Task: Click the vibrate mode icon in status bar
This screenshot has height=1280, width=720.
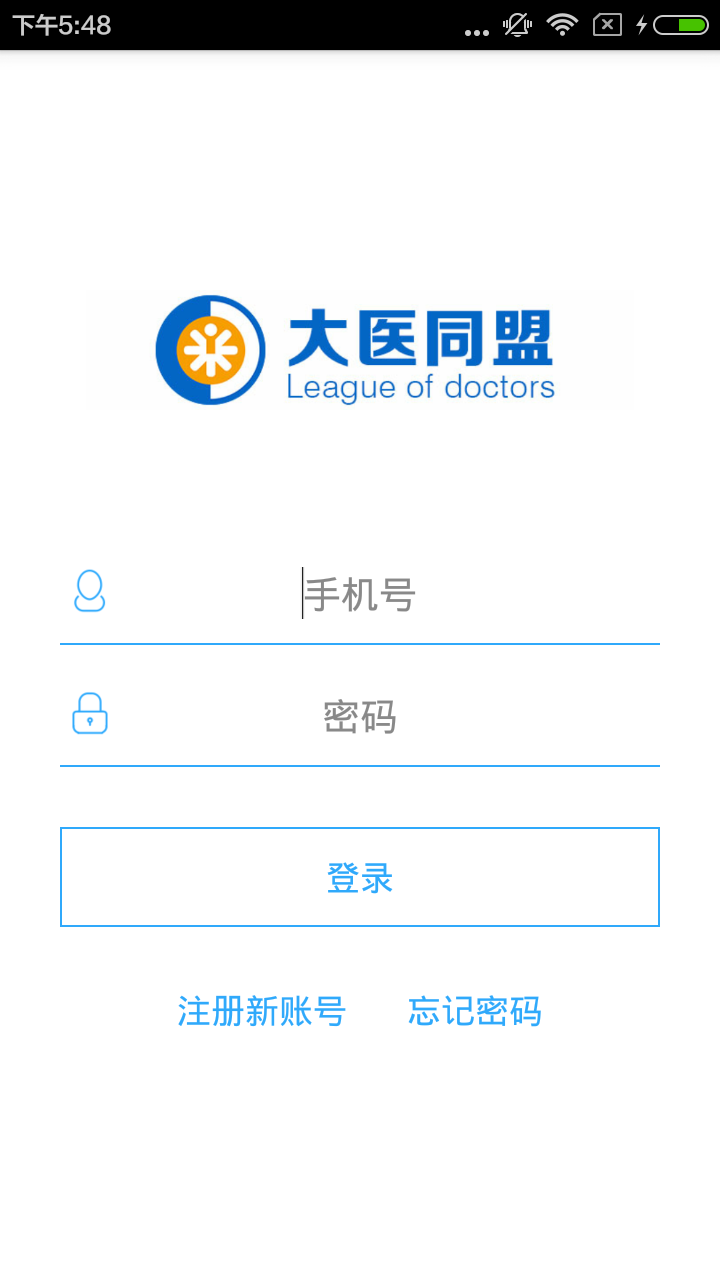Action: tap(515, 25)
